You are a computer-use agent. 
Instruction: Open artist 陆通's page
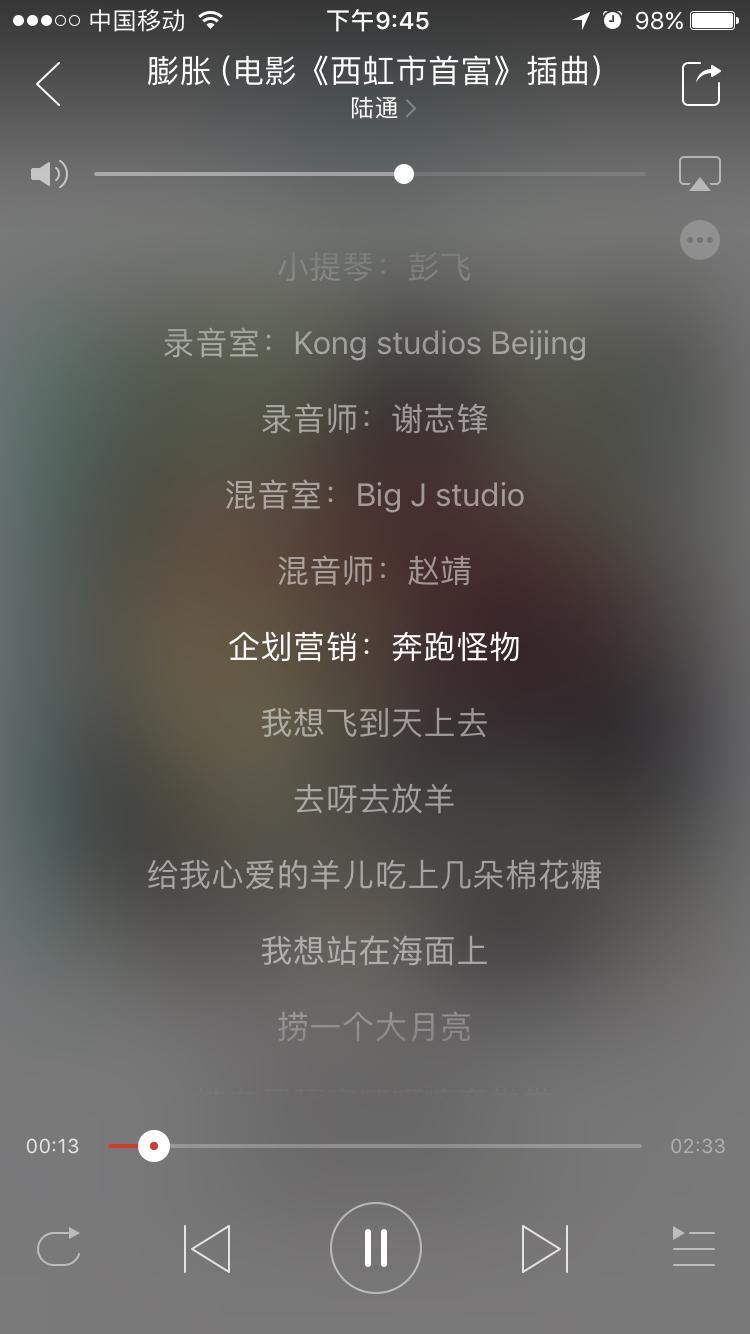tap(382, 109)
